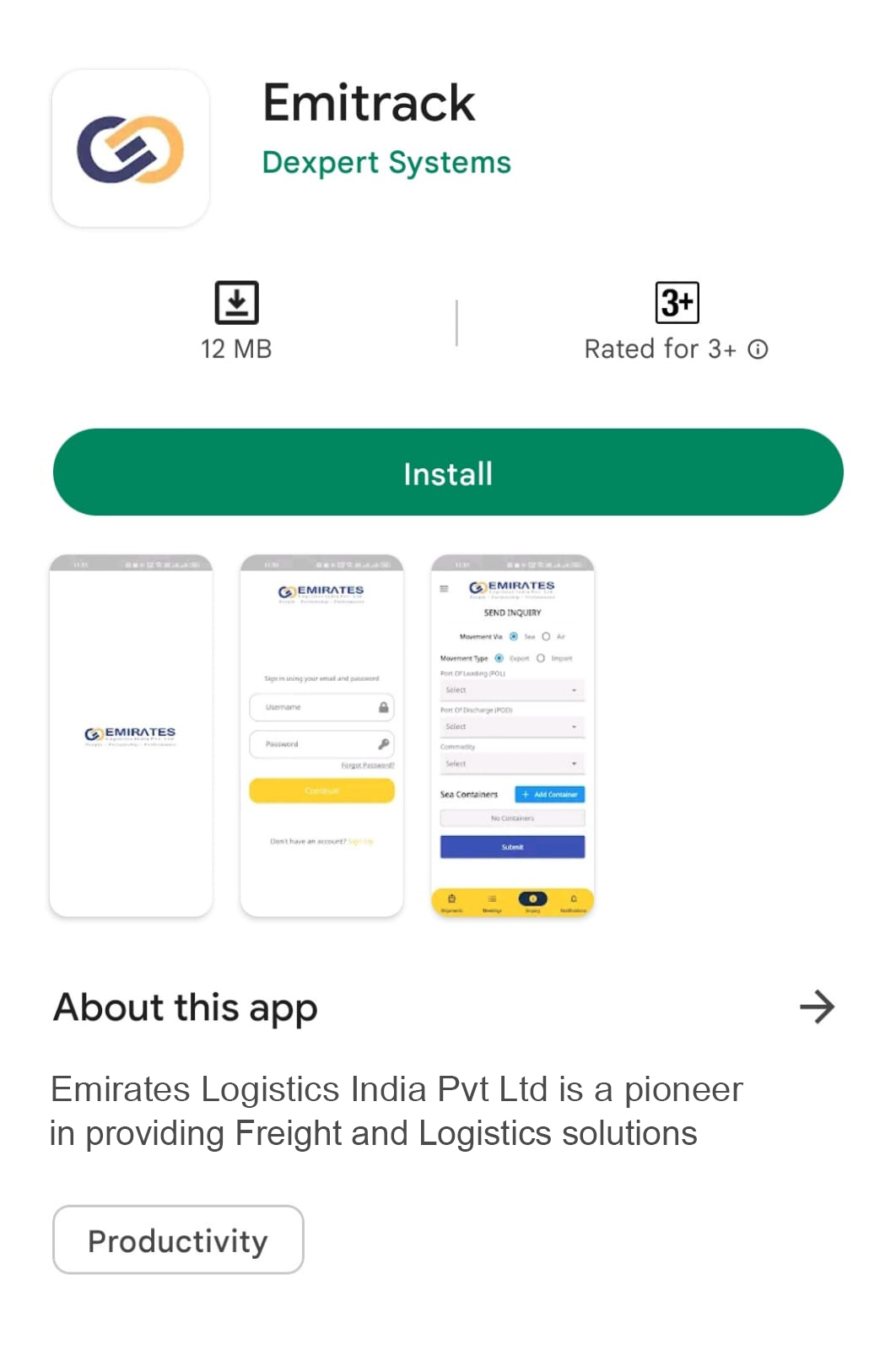The height and width of the screenshot is (1350, 896).
Task: Open the Dexpert Systems developer page
Action: (386, 162)
